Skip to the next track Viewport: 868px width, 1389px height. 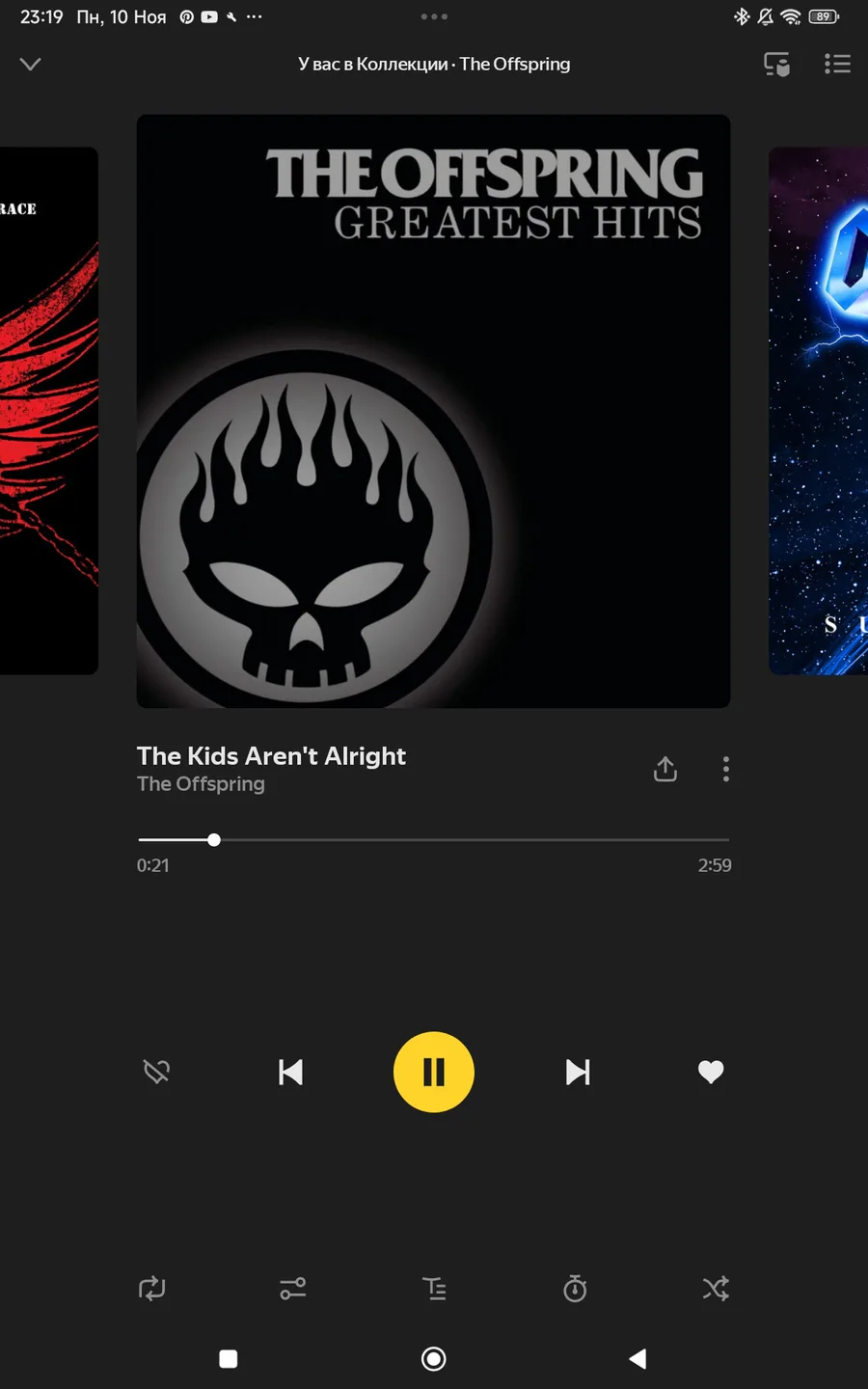pos(577,1072)
